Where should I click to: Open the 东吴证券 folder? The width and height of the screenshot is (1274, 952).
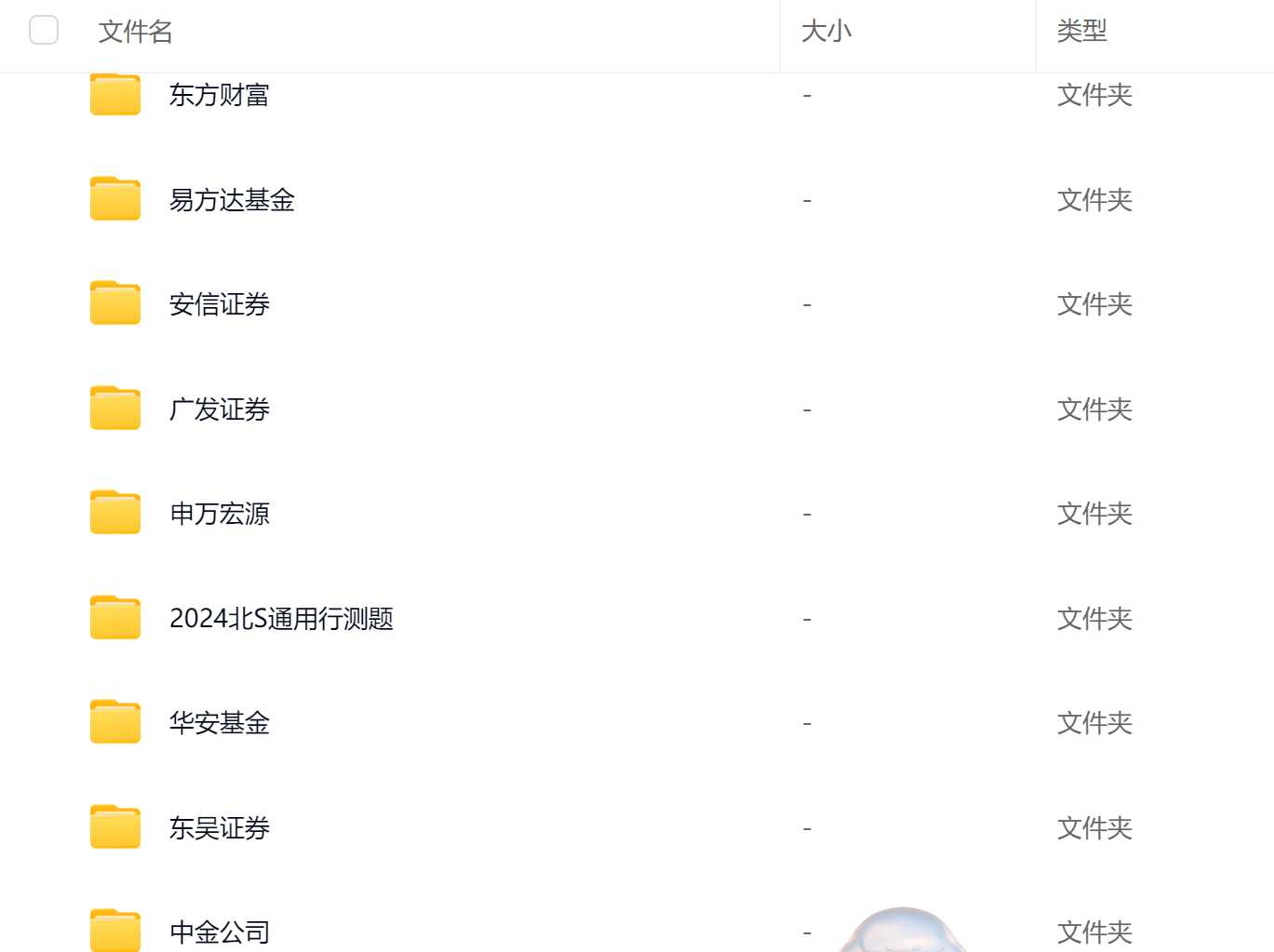click(219, 828)
